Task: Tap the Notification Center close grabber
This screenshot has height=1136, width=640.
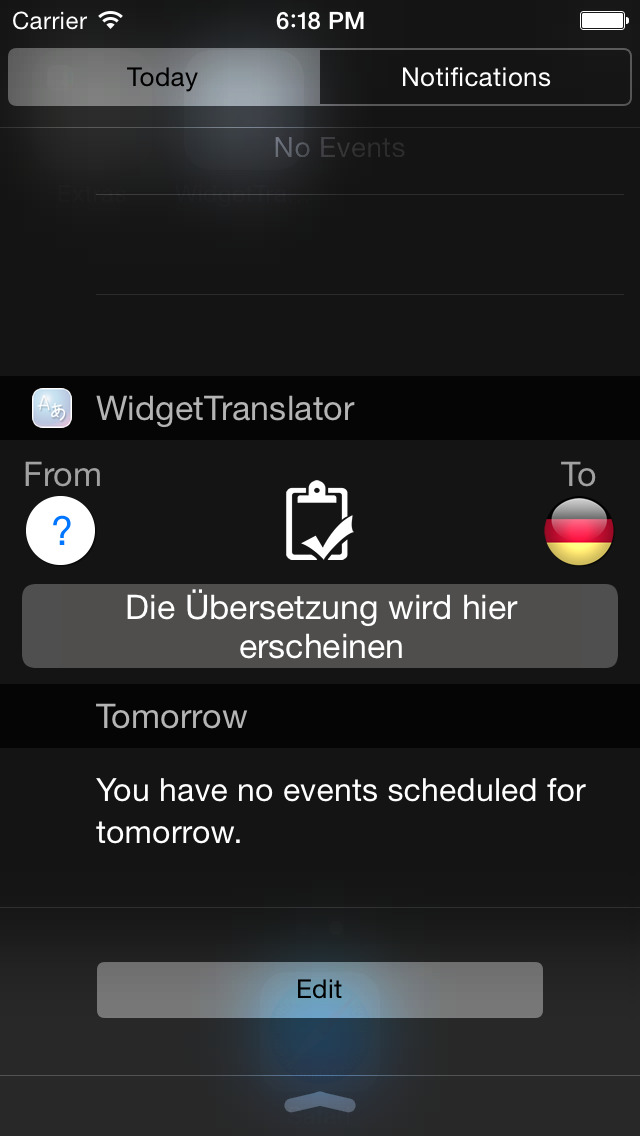Action: click(x=320, y=1104)
